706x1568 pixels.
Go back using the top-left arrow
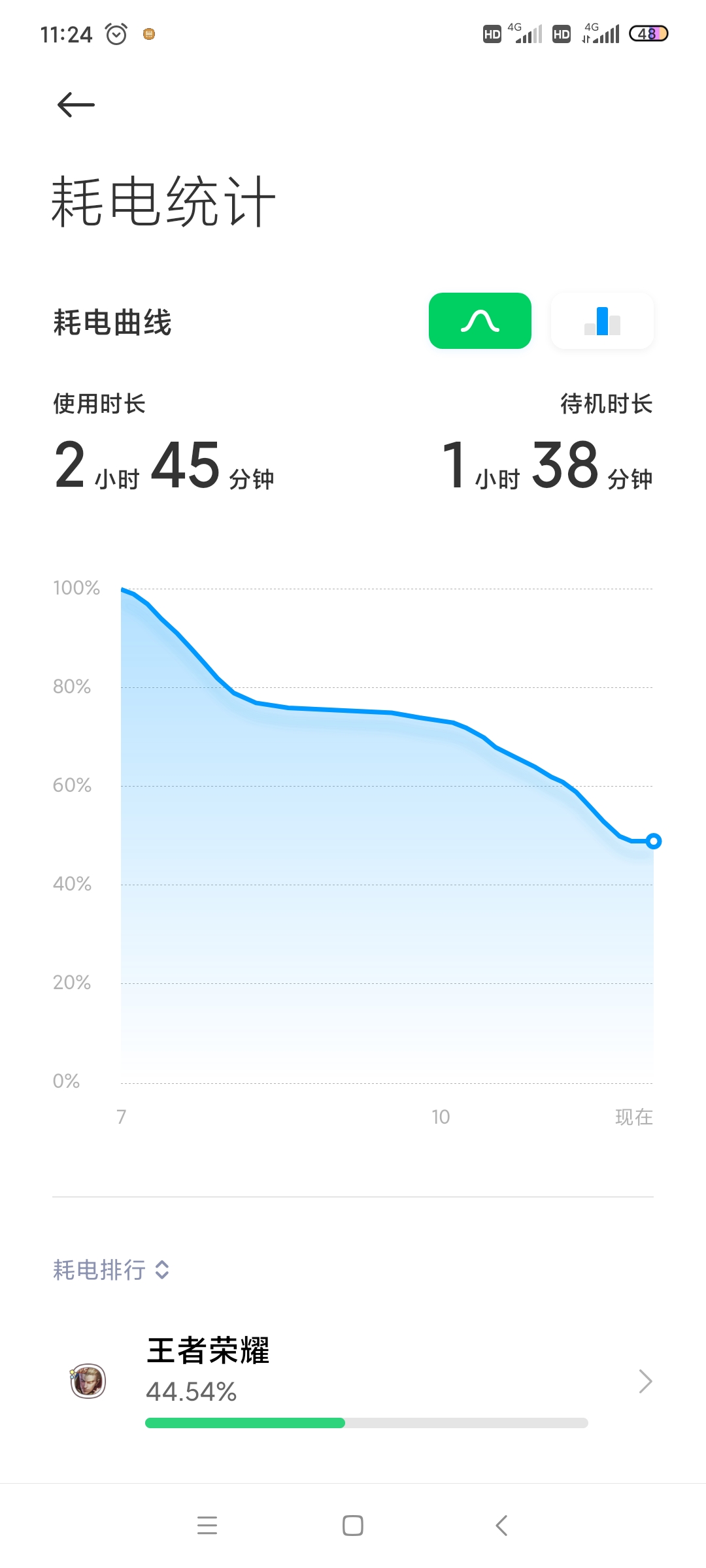click(x=76, y=105)
